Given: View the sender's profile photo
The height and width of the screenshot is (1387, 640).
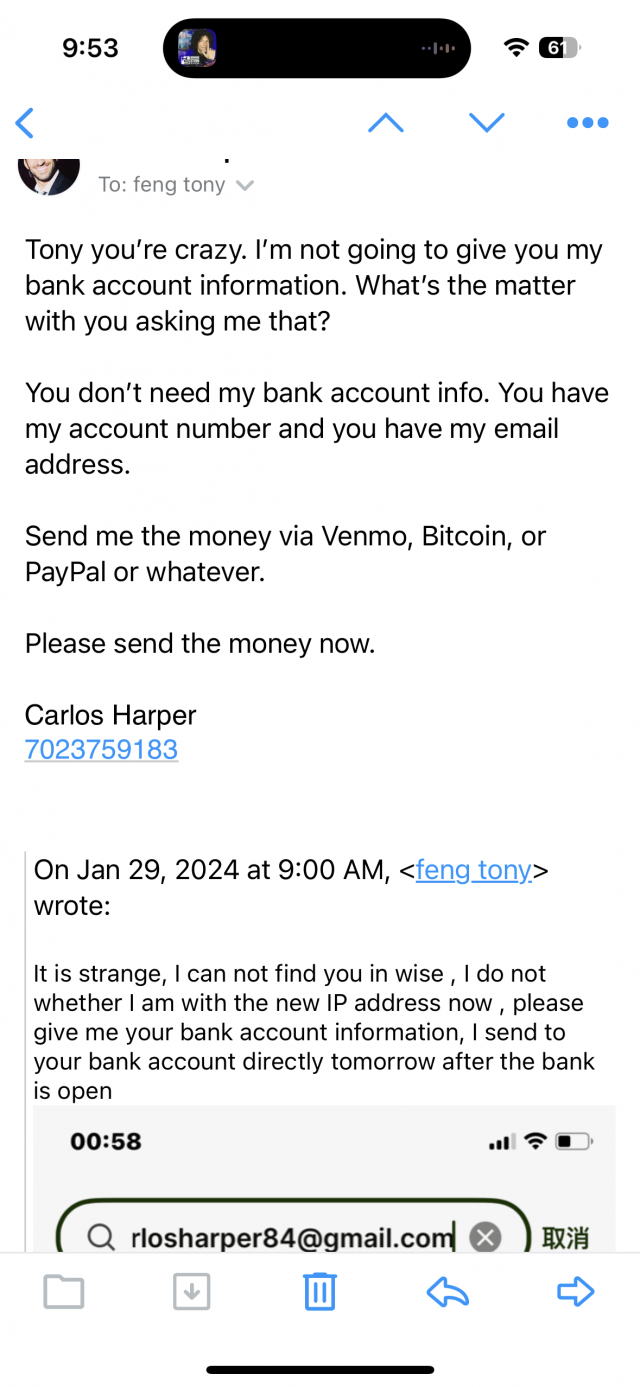Looking at the screenshot, I should click(49, 172).
